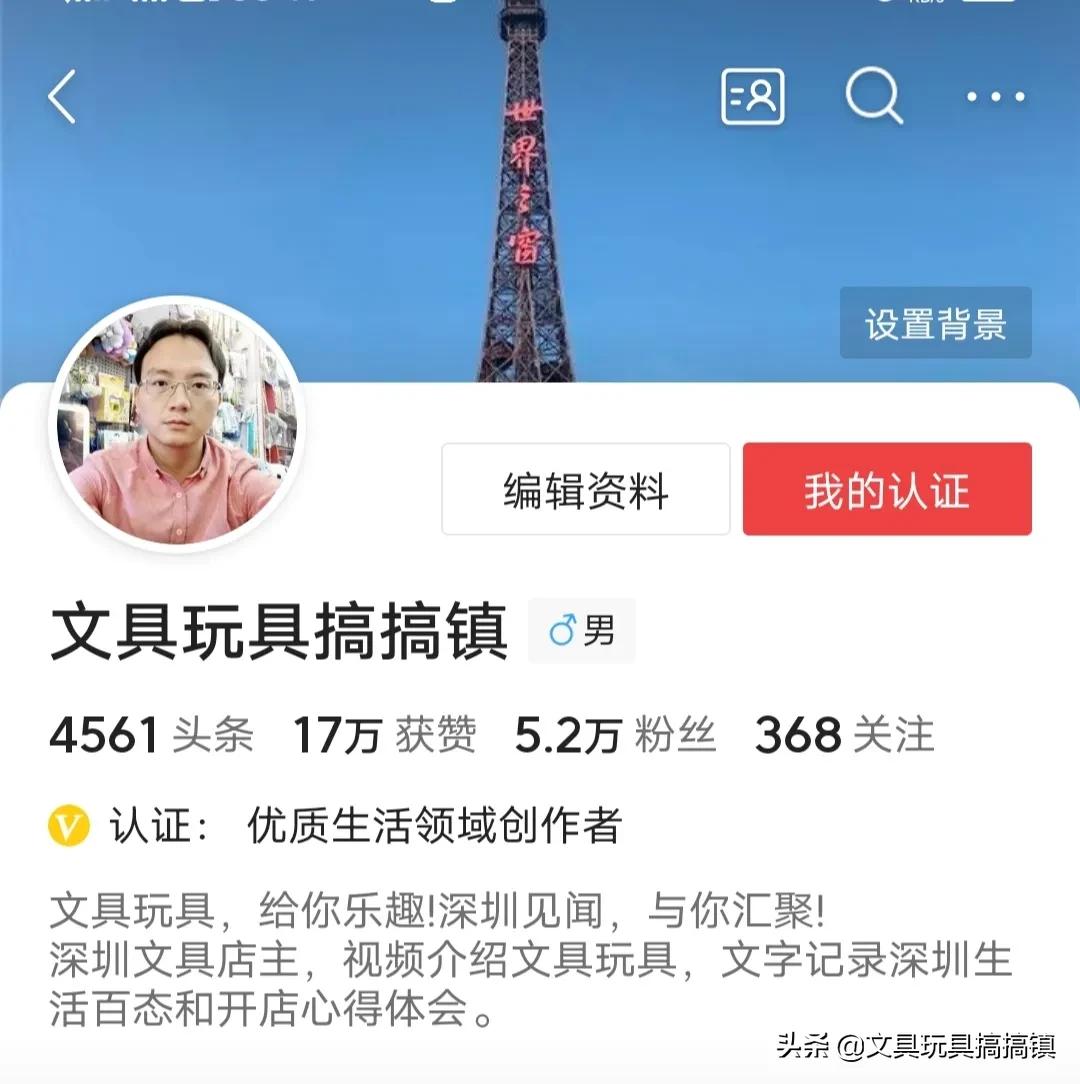Open the more options ellipsis icon

(x=995, y=97)
